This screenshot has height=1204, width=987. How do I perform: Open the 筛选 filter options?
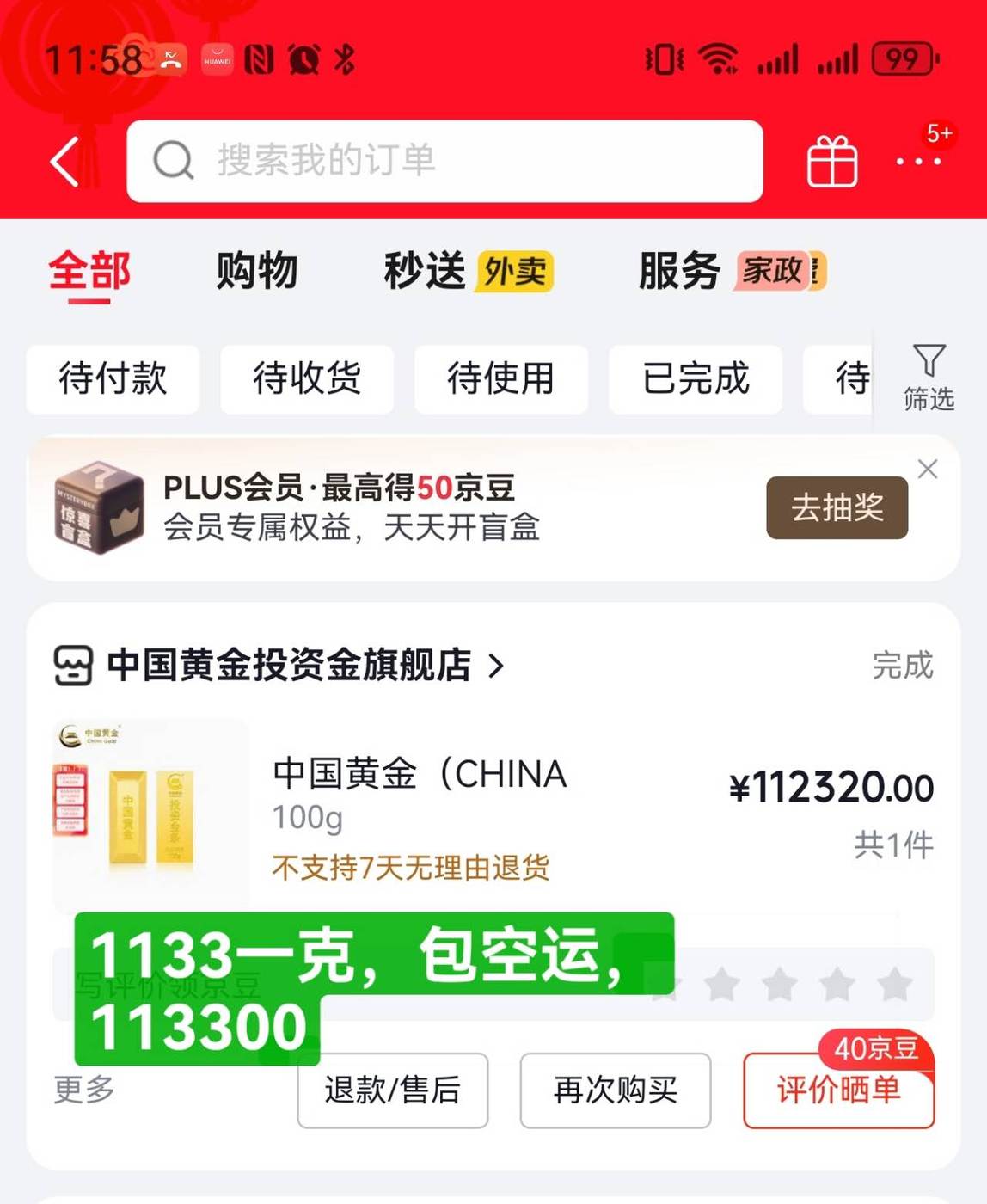929,378
